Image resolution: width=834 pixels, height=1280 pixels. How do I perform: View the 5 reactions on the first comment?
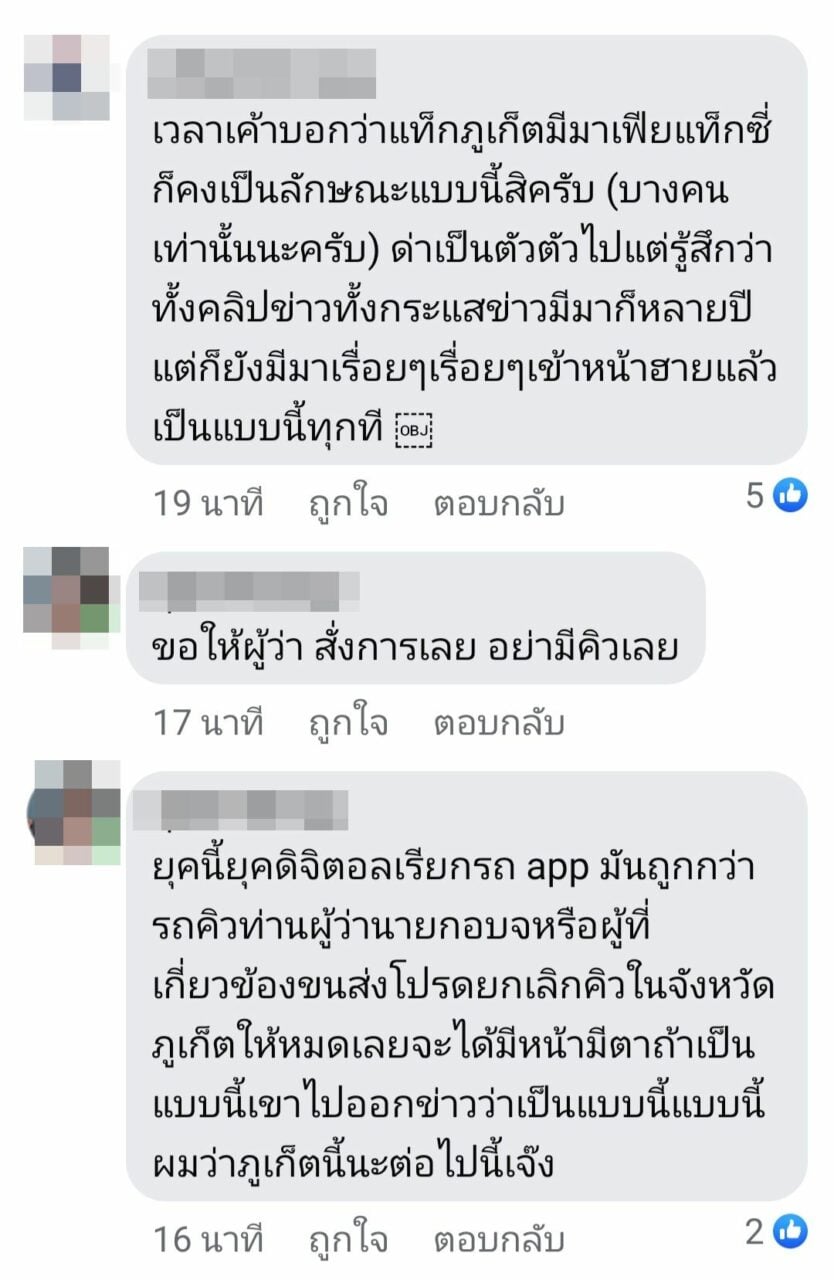coord(777,495)
